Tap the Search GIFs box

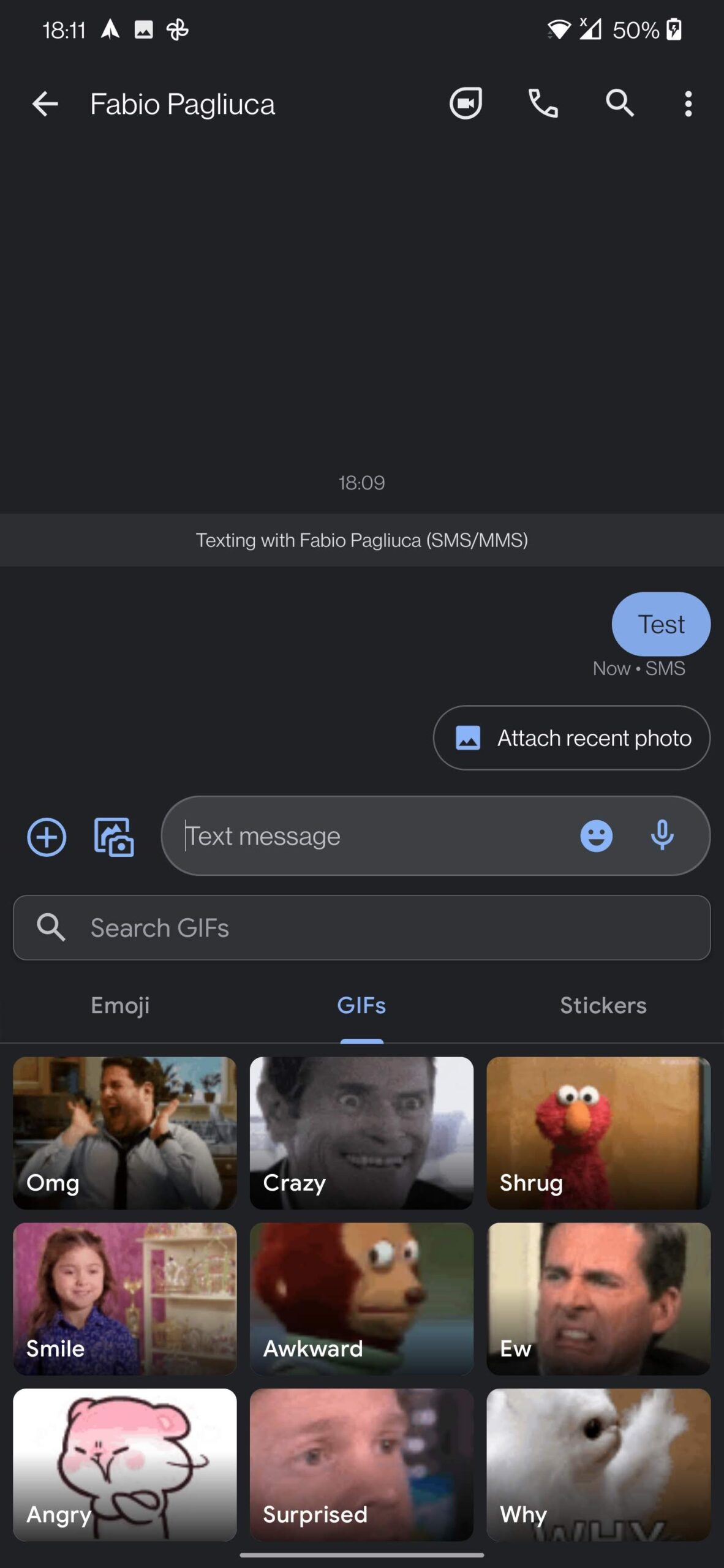coord(362,927)
